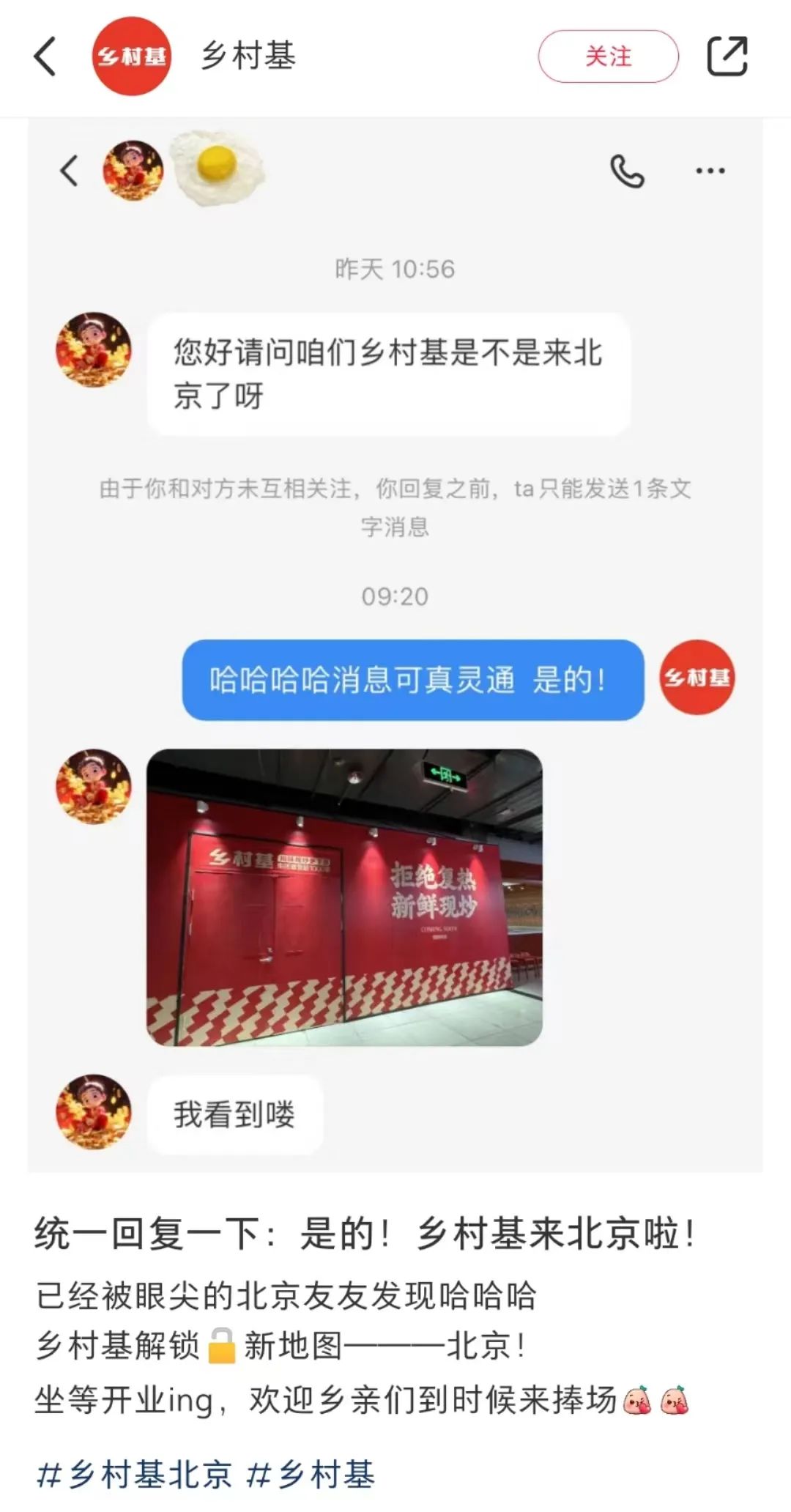Go back from the 乡村基 post

[x=45, y=56]
